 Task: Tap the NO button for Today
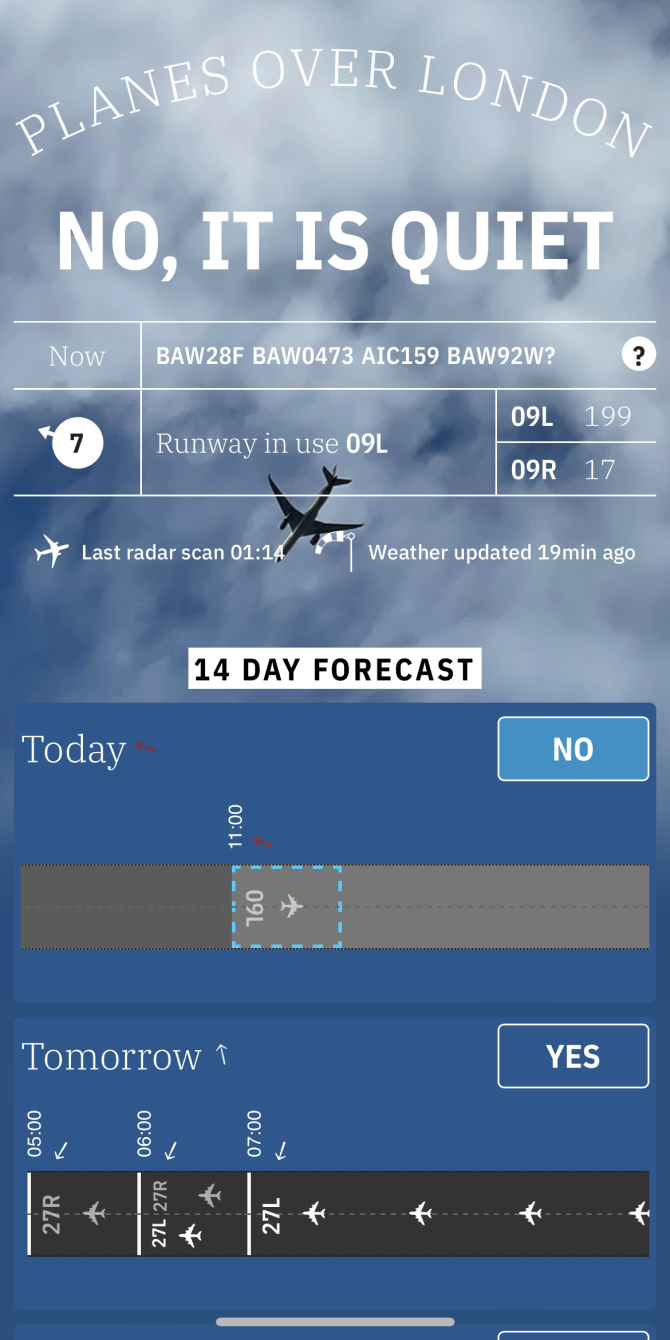[573, 749]
